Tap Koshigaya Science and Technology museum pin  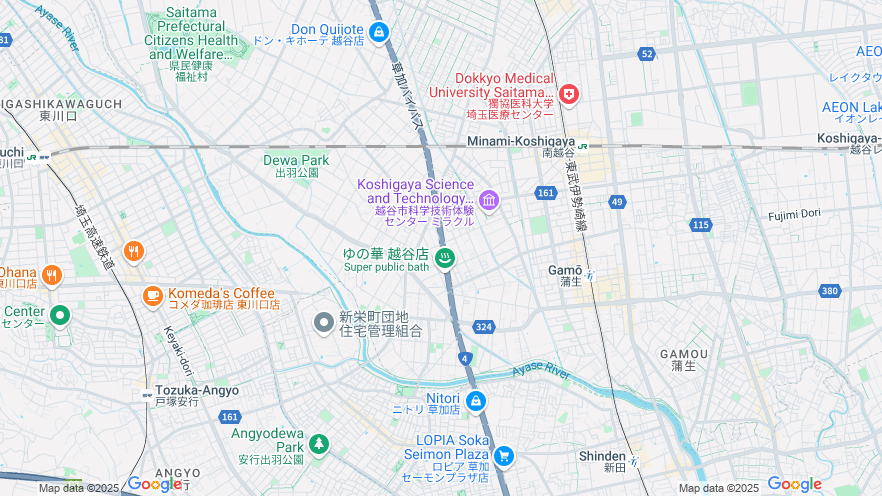coord(488,200)
